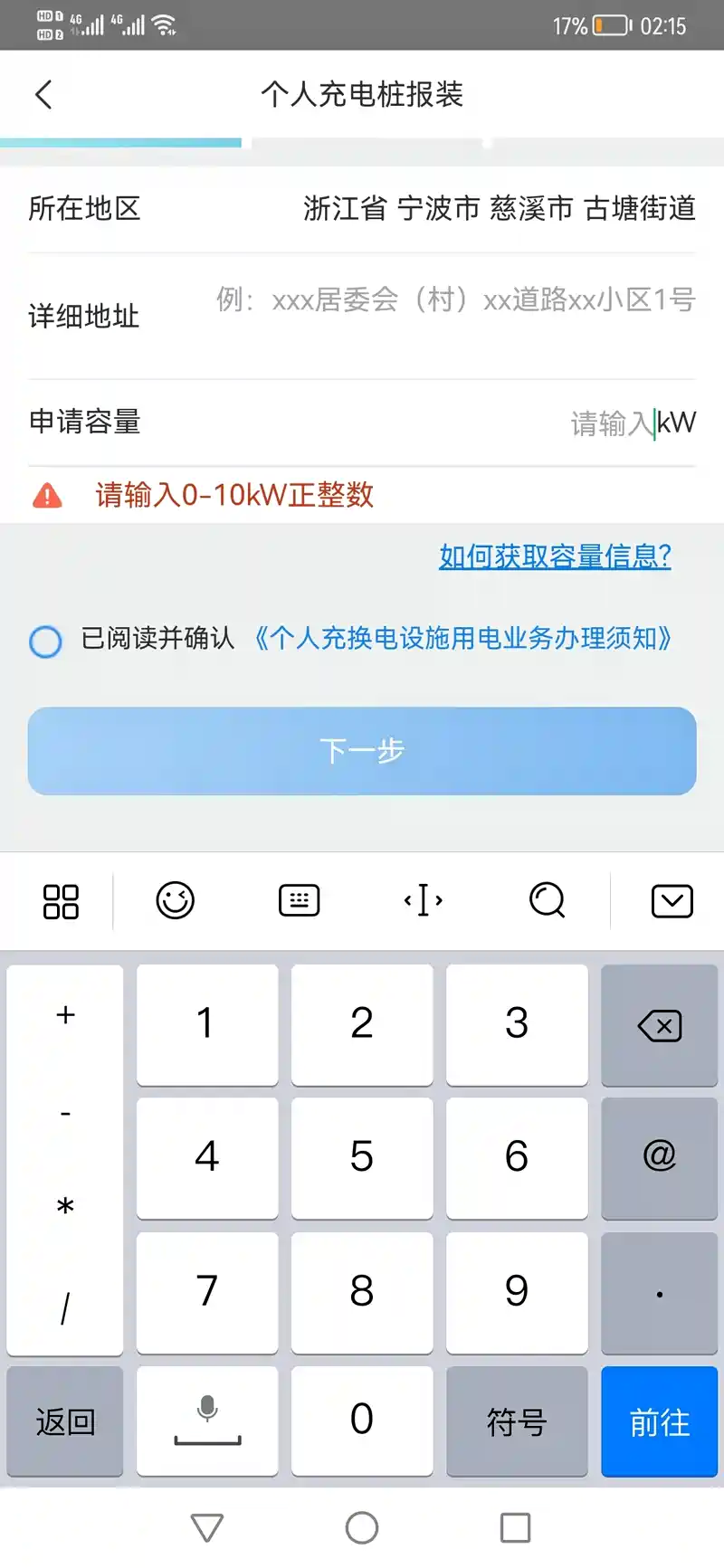Open 如何获取容量信息? help link
The width and height of the screenshot is (724, 1568).
point(555,556)
